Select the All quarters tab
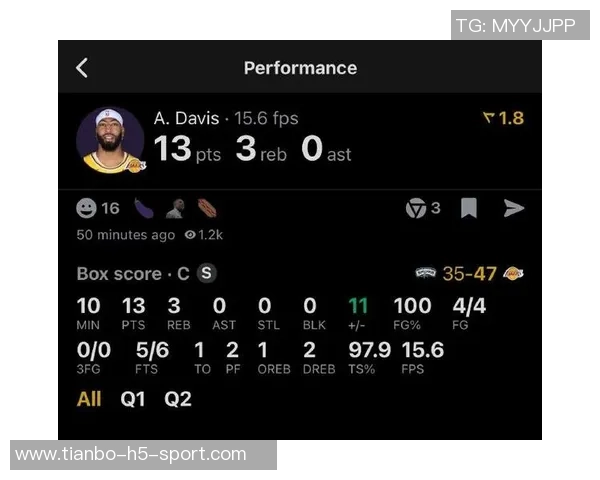 click(89, 399)
